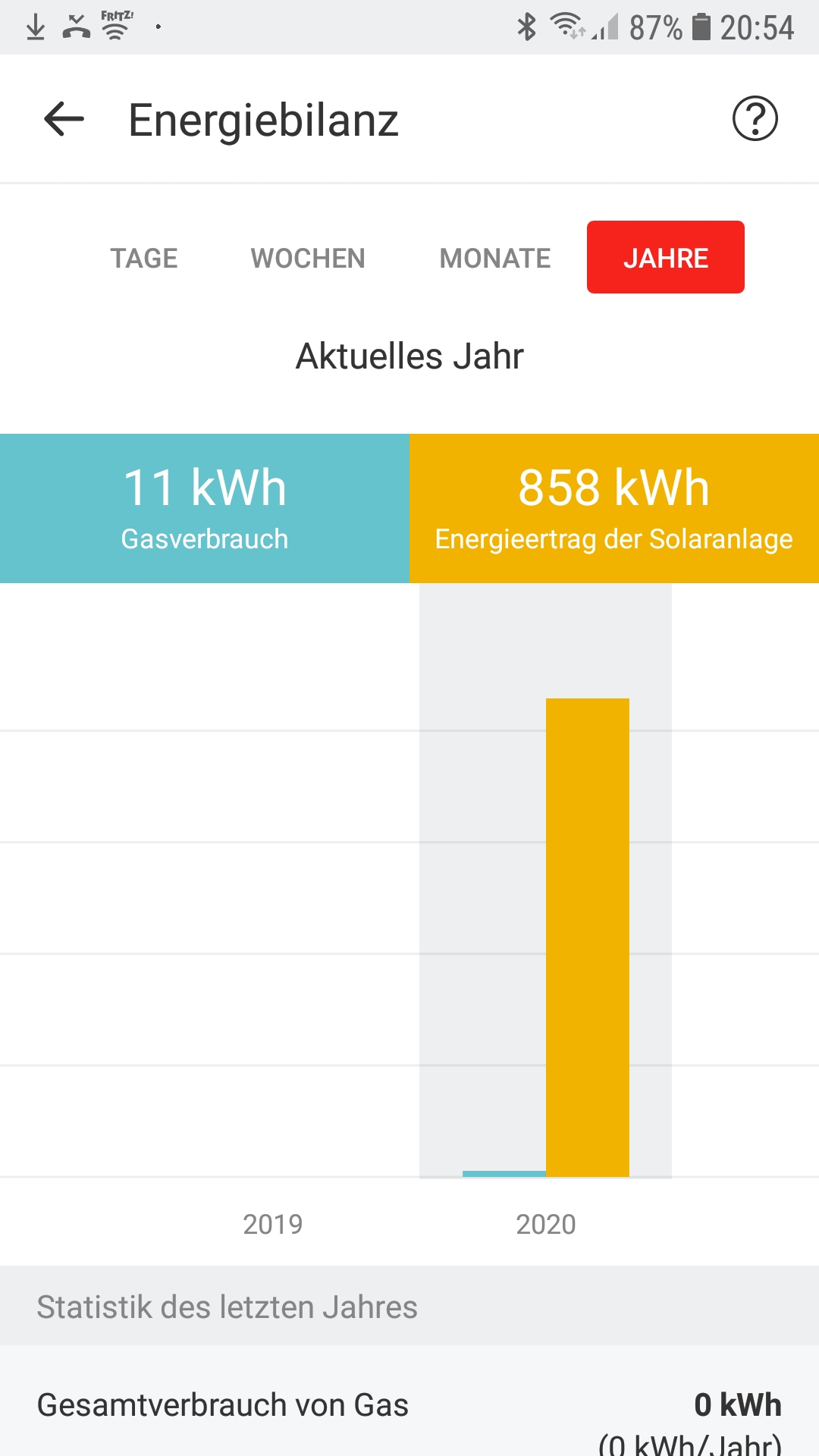Open the help question mark icon

[755, 119]
